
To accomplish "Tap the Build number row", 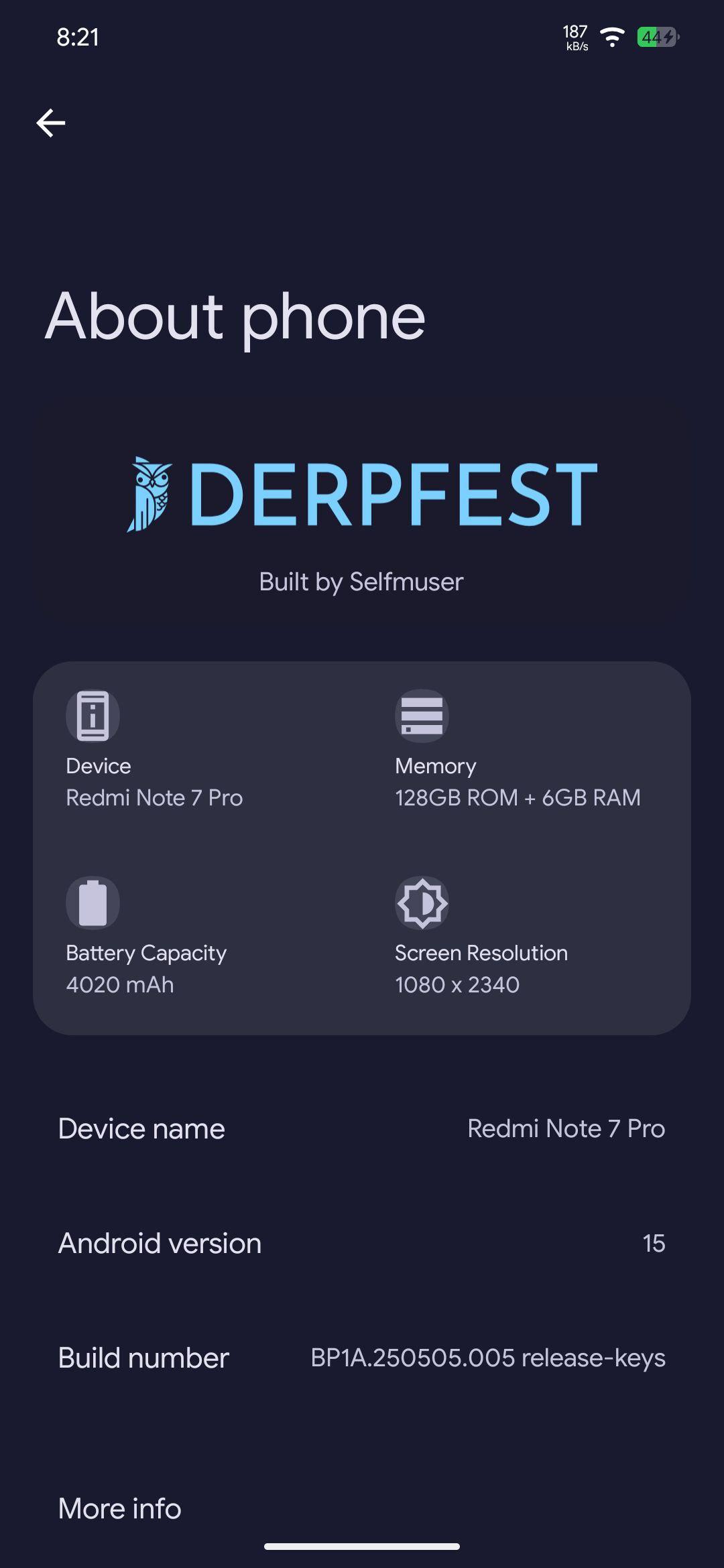I will (362, 1358).
